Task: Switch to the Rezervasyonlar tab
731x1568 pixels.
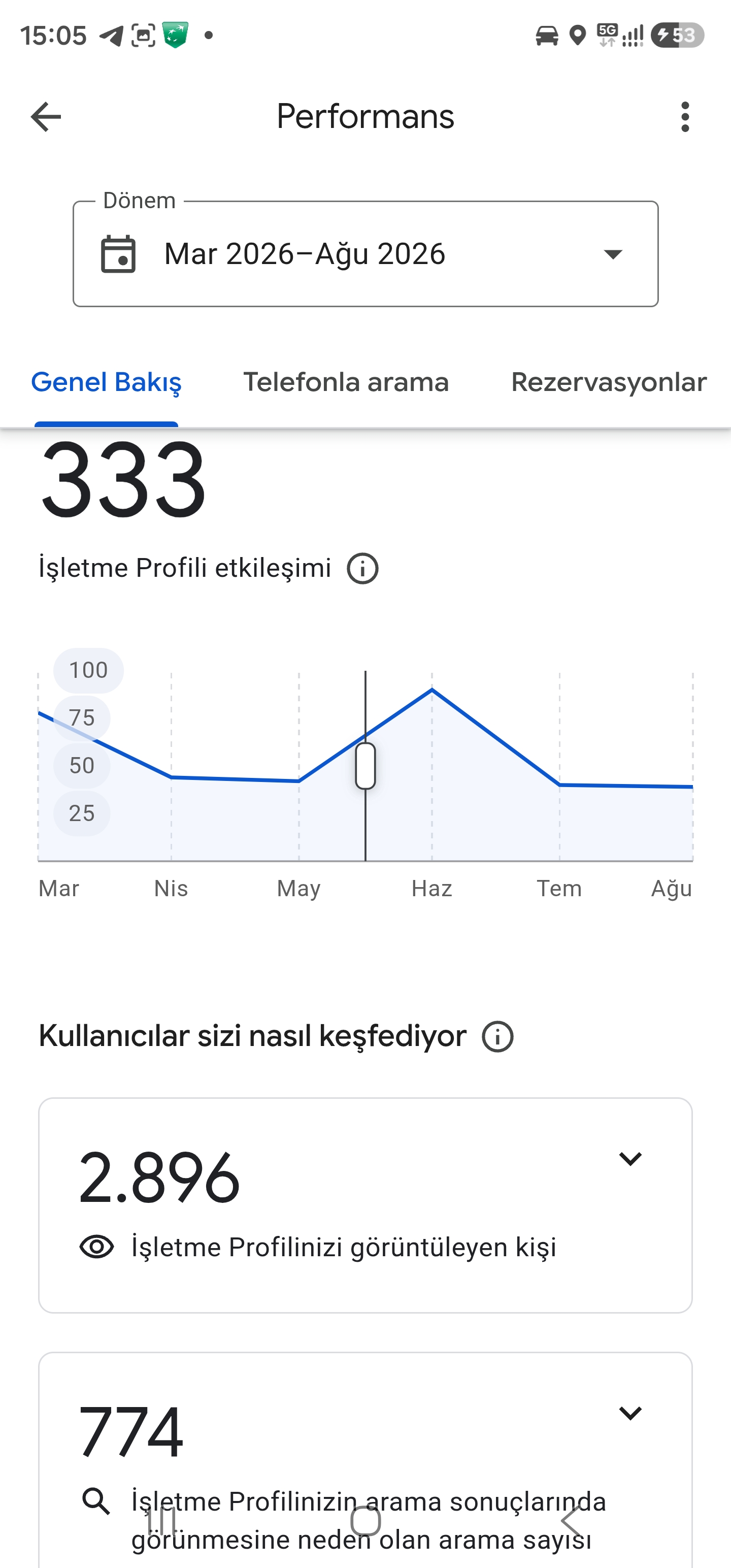Action: [609, 382]
